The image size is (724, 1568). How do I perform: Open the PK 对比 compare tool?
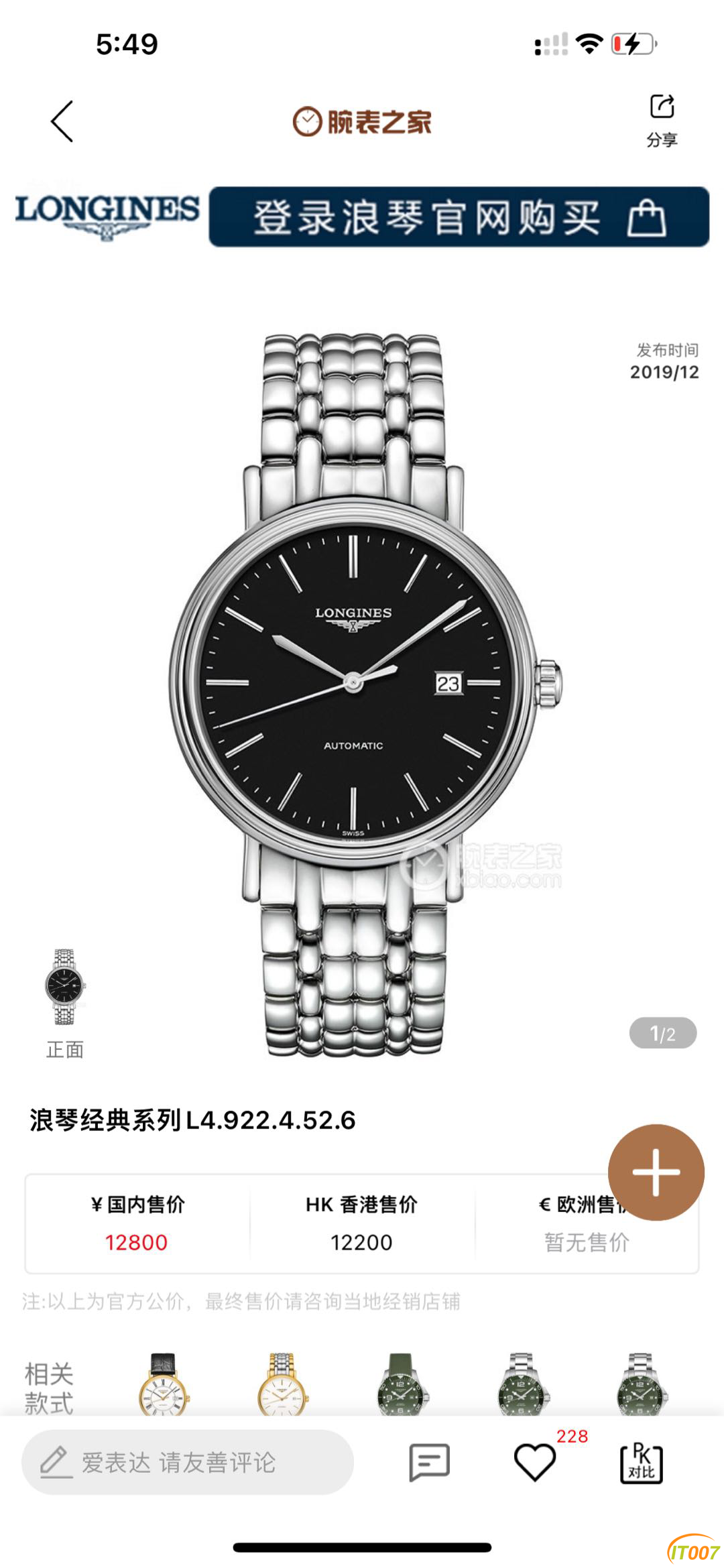pos(641,1462)
